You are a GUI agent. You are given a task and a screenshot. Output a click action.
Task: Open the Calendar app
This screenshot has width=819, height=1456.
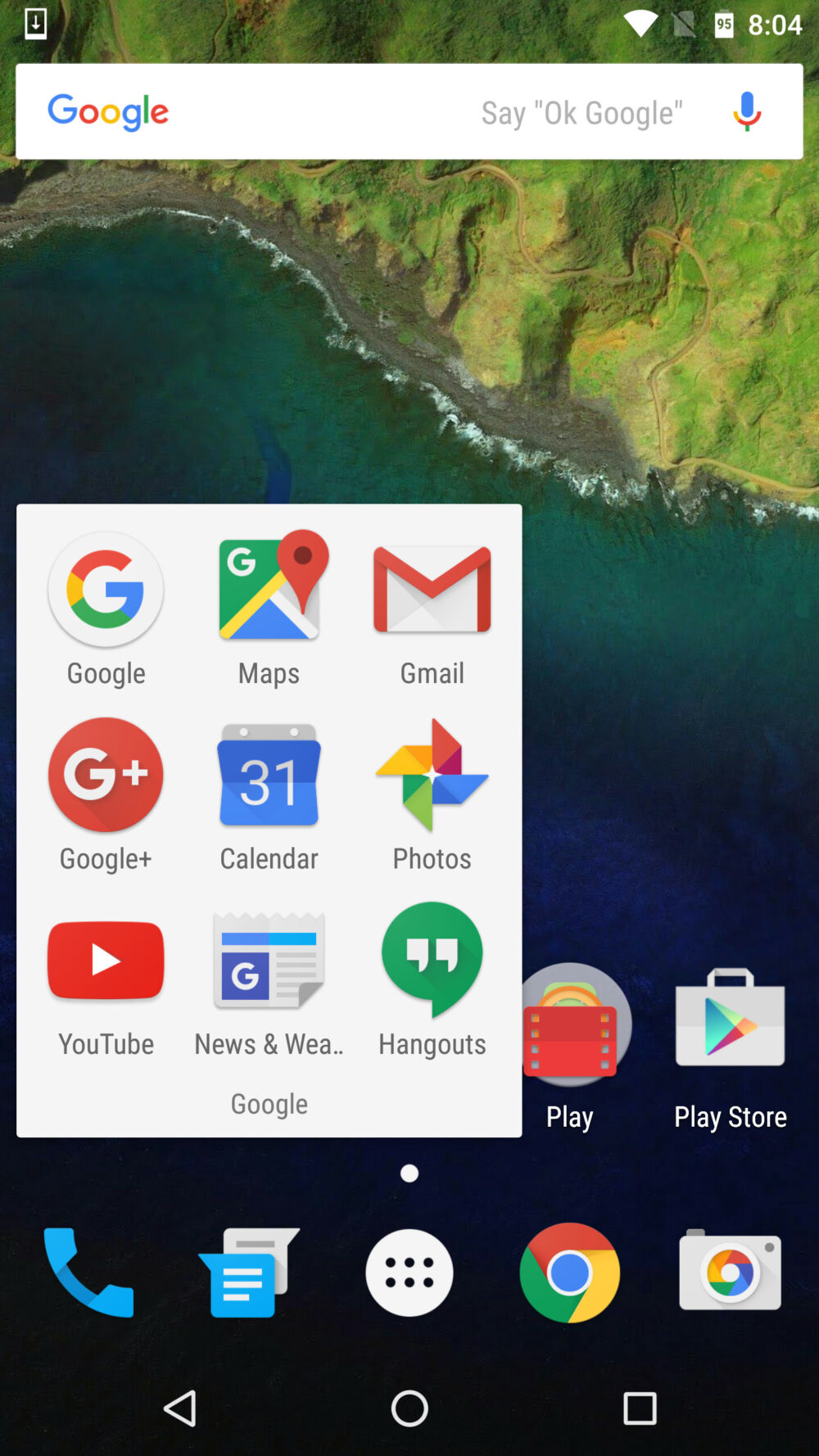click(x=269, y=774)
